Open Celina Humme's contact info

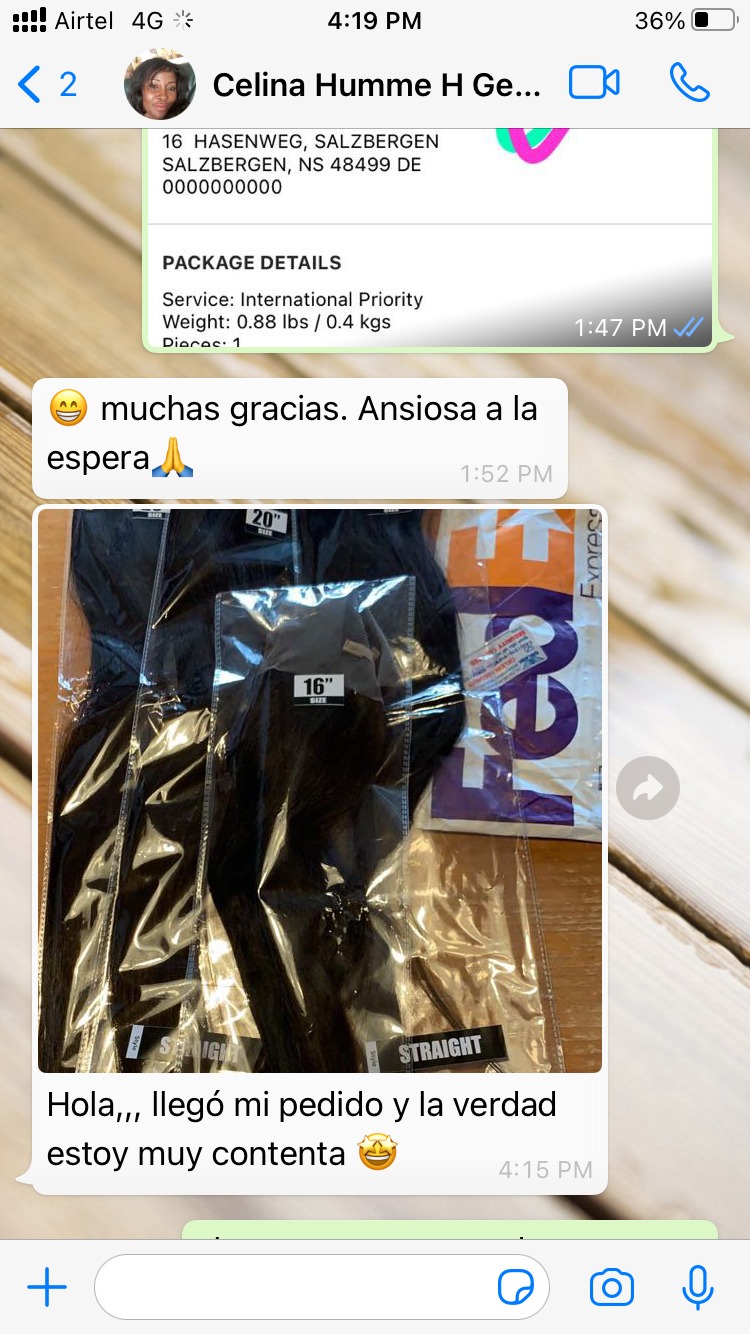[x=376, y=85]
